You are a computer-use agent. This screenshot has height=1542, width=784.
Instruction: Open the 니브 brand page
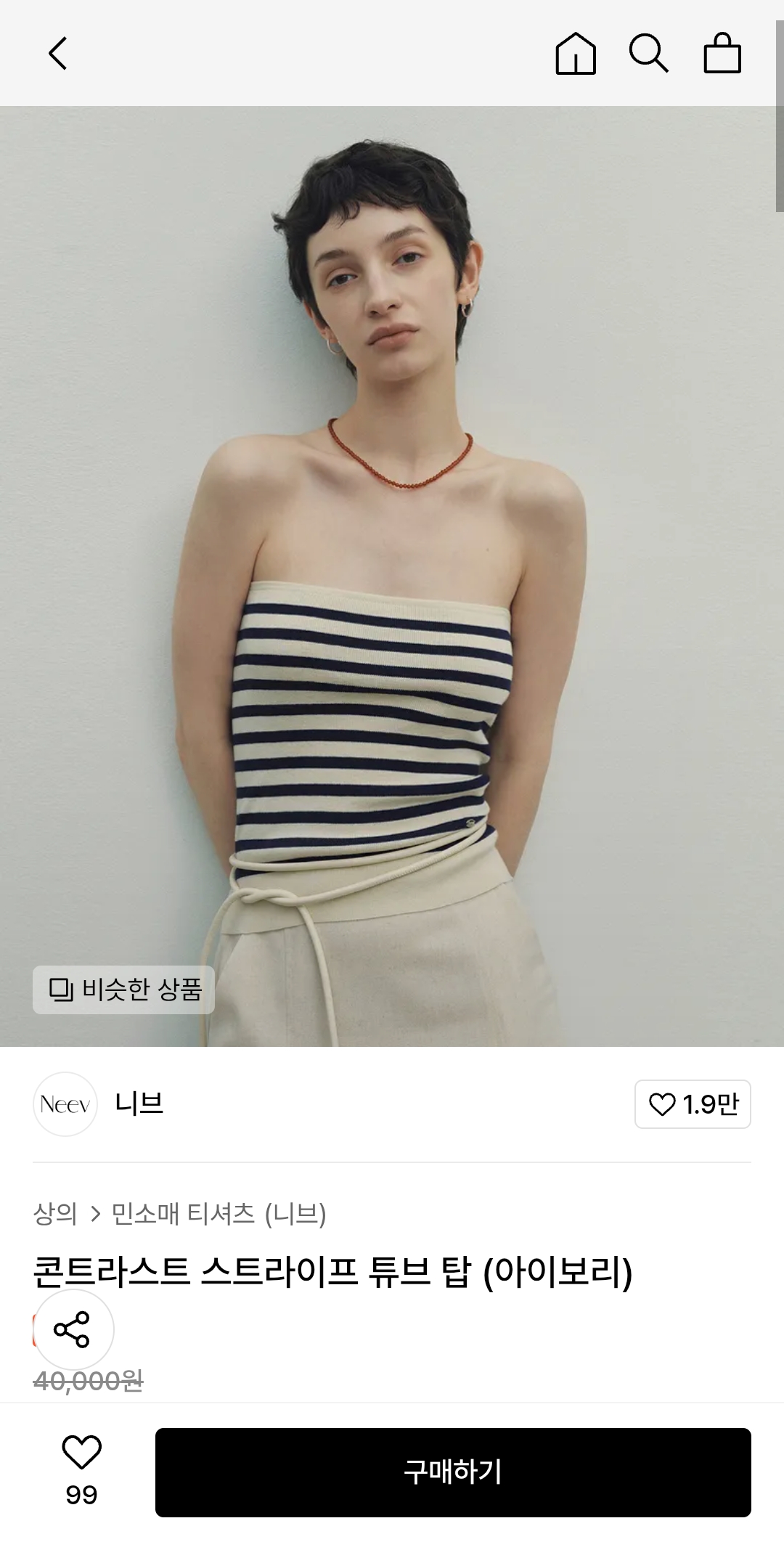pos(139,1104)
